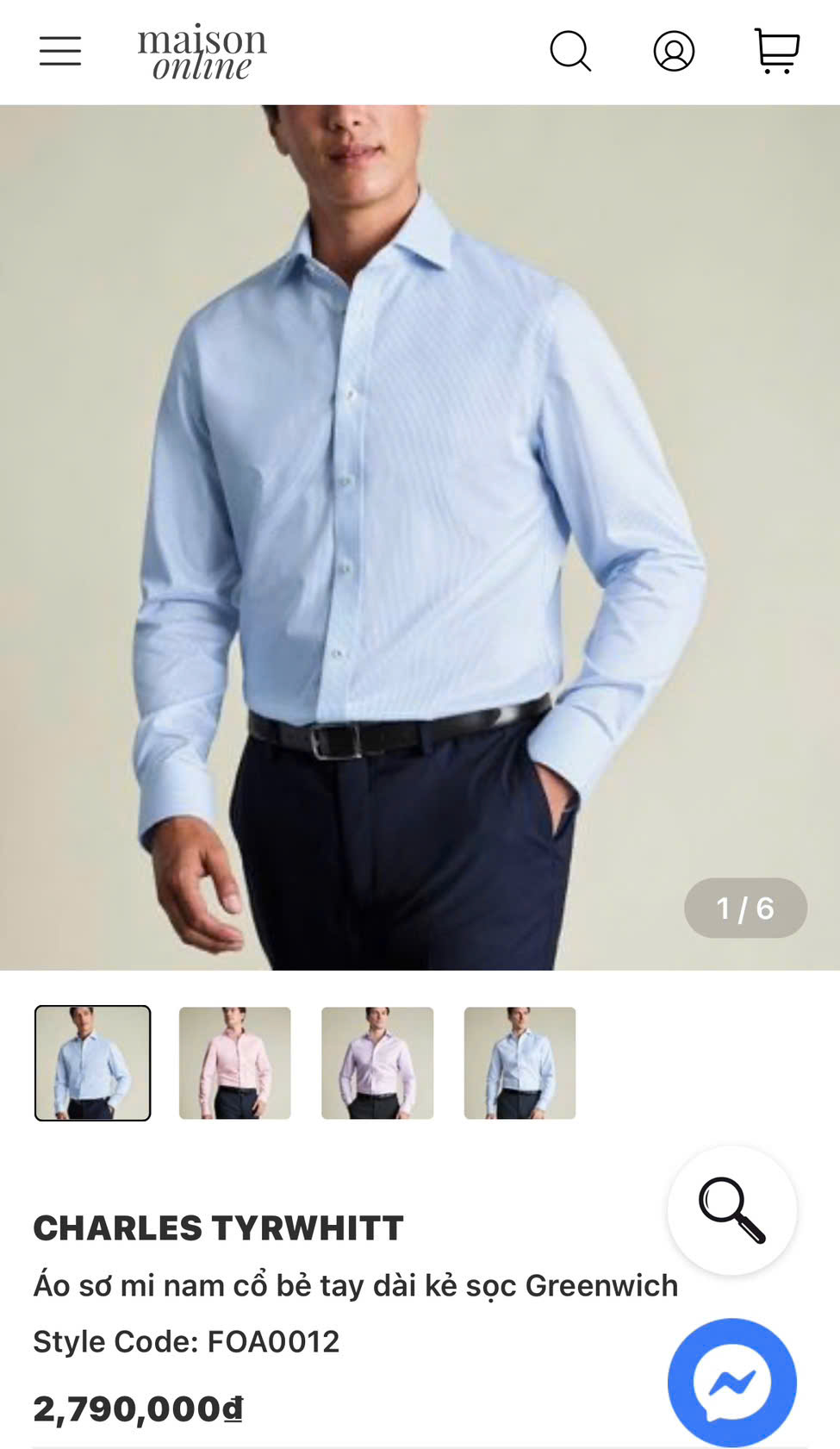Open the hamburger menu
This screenshot has width=840, height=1449.
coord(60,52)
